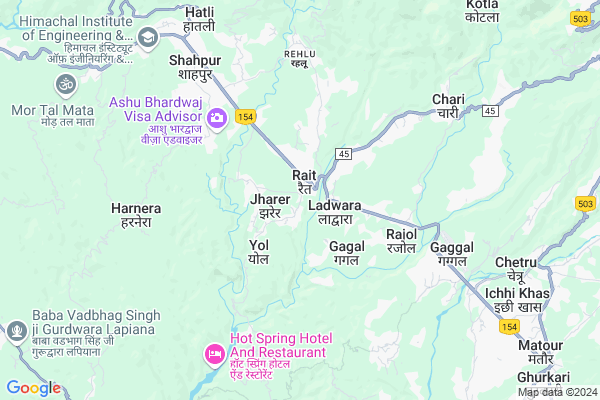This screenshot has width=600, height=400.
Task: Tap the Himachal Institute of Engineering marker
Action: click(x=147, y=38)
